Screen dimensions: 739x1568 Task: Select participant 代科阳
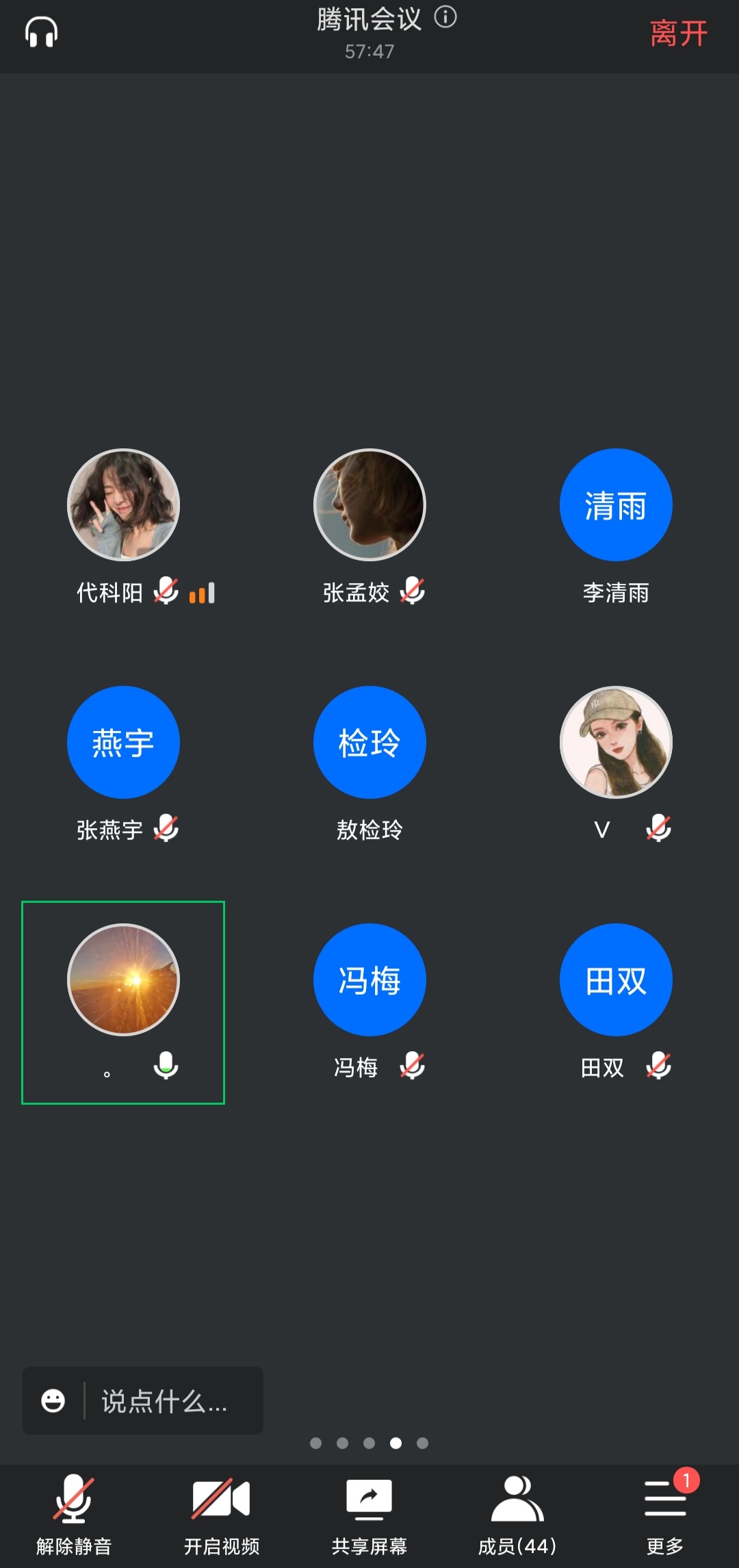[123, 505]
